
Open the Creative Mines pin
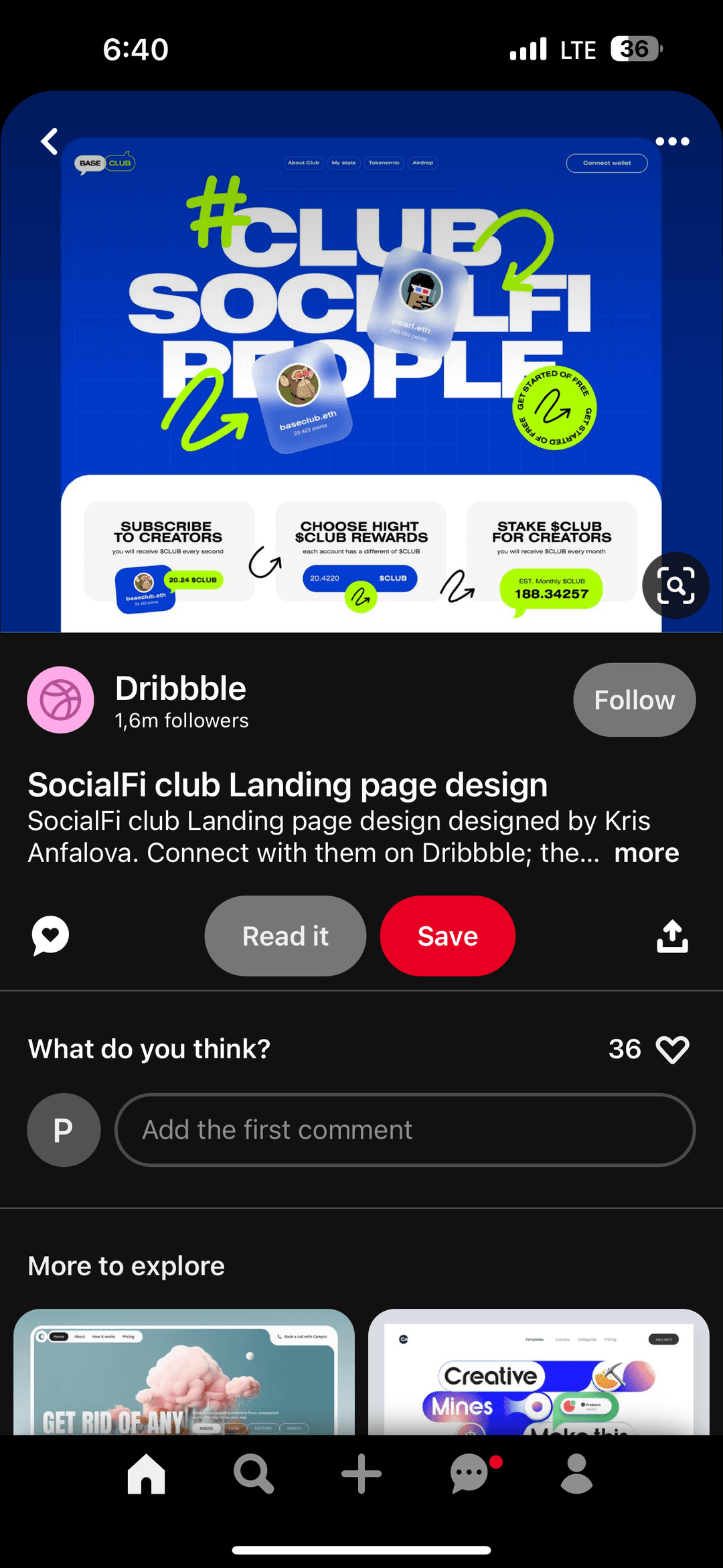pos(538,1372)
